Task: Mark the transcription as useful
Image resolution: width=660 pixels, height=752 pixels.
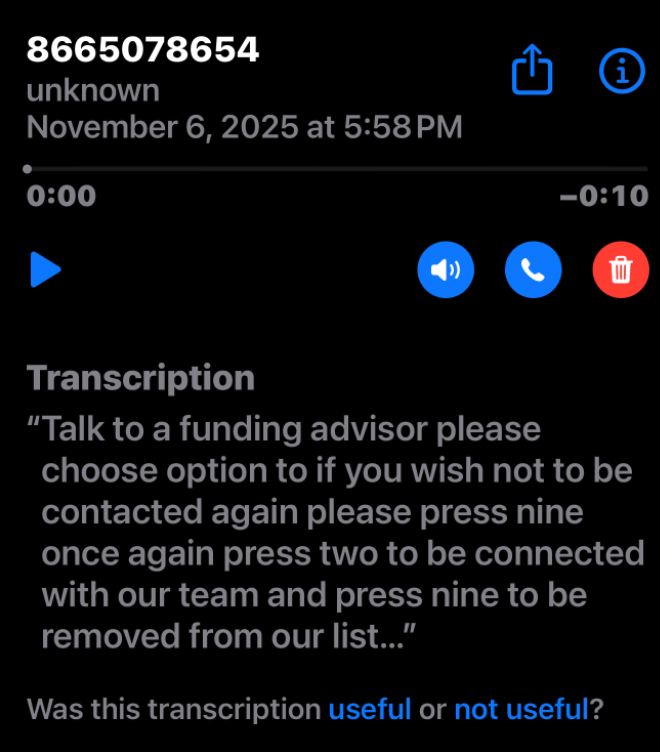Action: click(x=370, y=710)
